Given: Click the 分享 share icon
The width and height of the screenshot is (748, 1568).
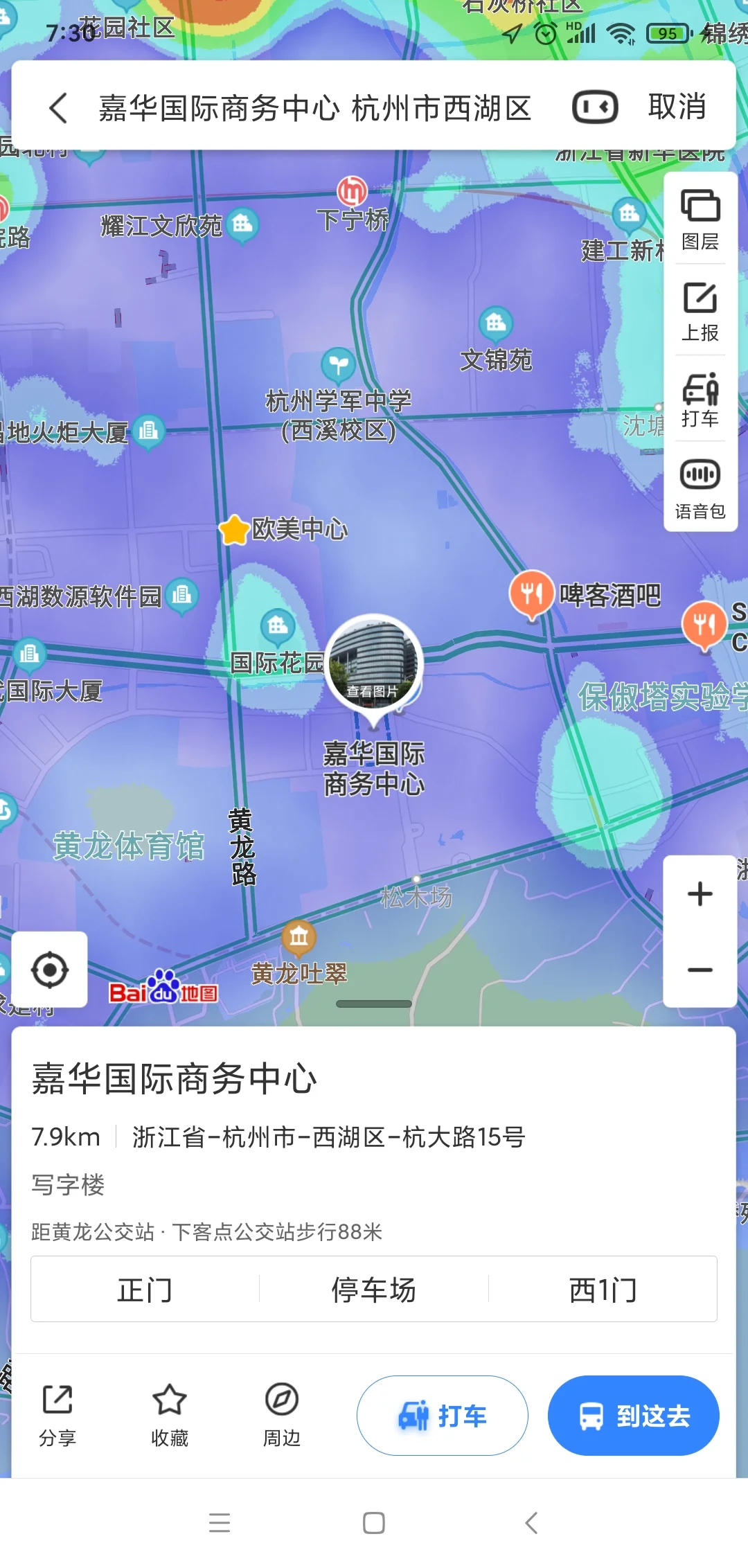Looking at the screenshot, I should point(58,1413).
